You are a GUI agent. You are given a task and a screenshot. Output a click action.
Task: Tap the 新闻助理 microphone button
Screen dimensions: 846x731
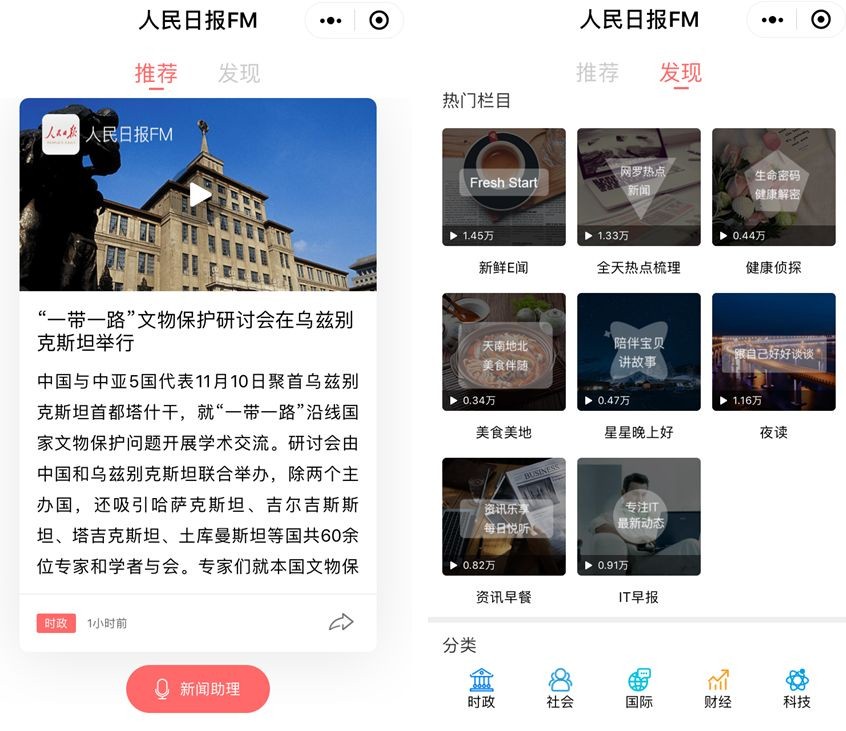pyautogui.click(x=198, y=689)
